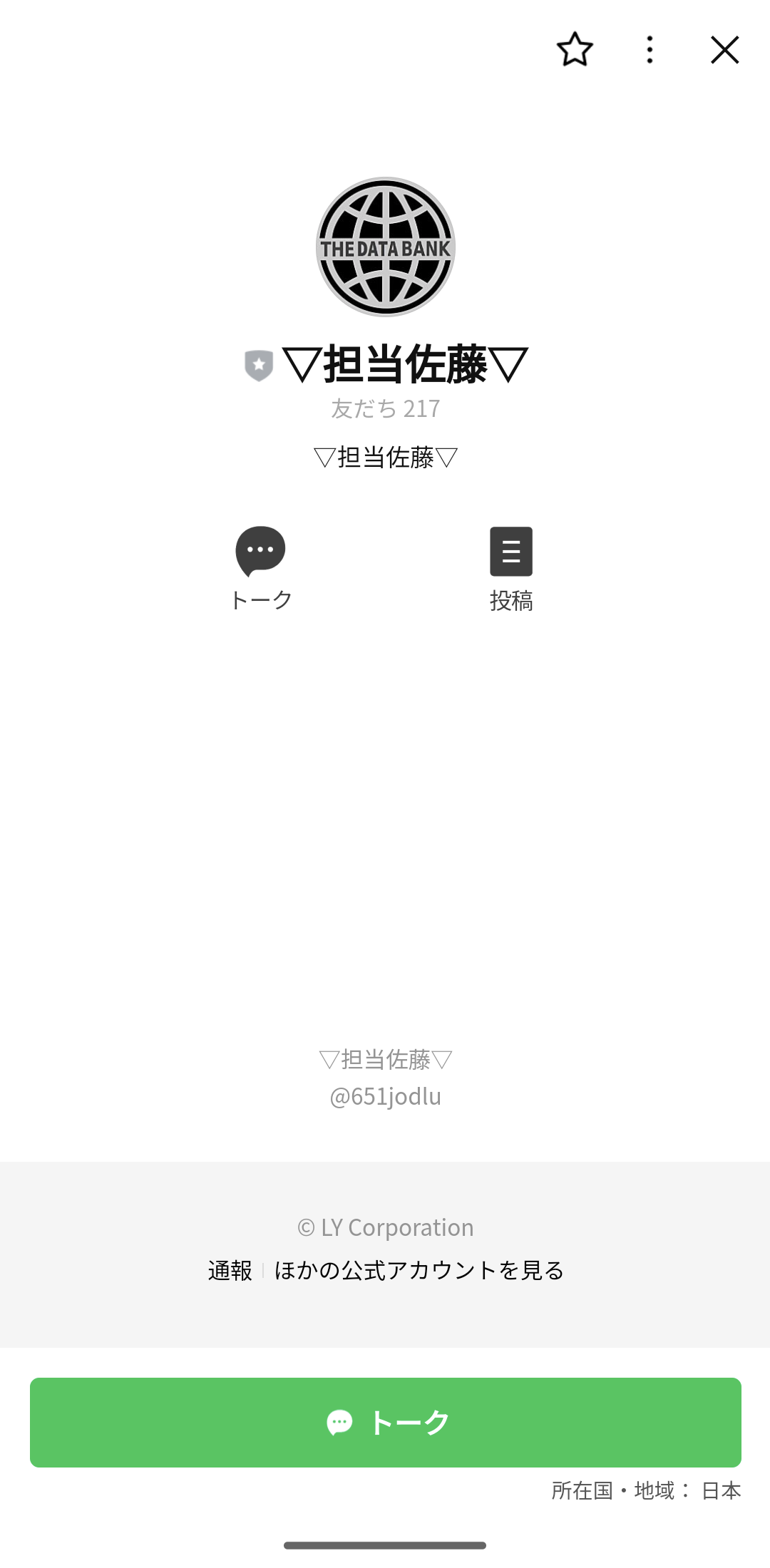Close the profile page
This screenshot has height=1568, width=770.
(724, 50)
